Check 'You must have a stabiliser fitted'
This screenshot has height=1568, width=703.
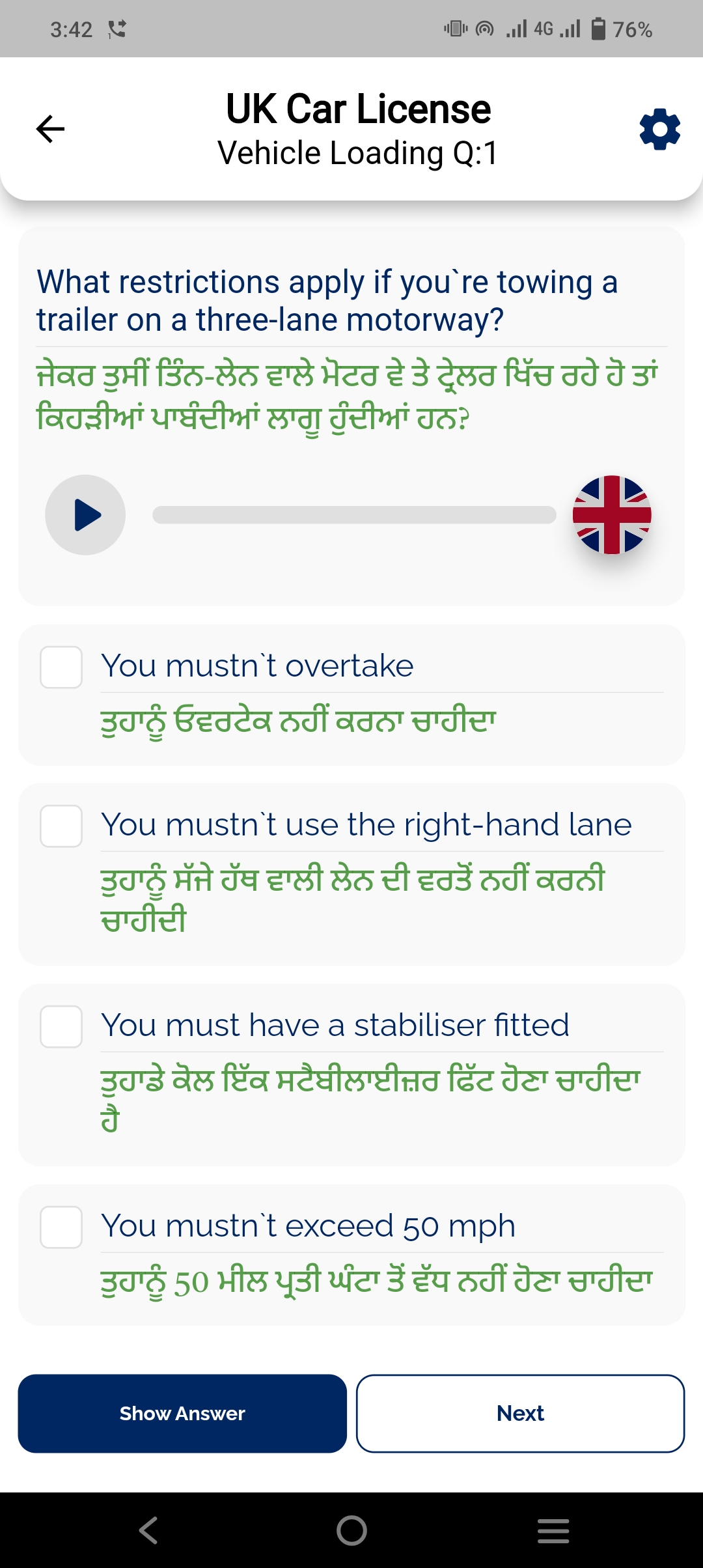tap(61, 1026)
